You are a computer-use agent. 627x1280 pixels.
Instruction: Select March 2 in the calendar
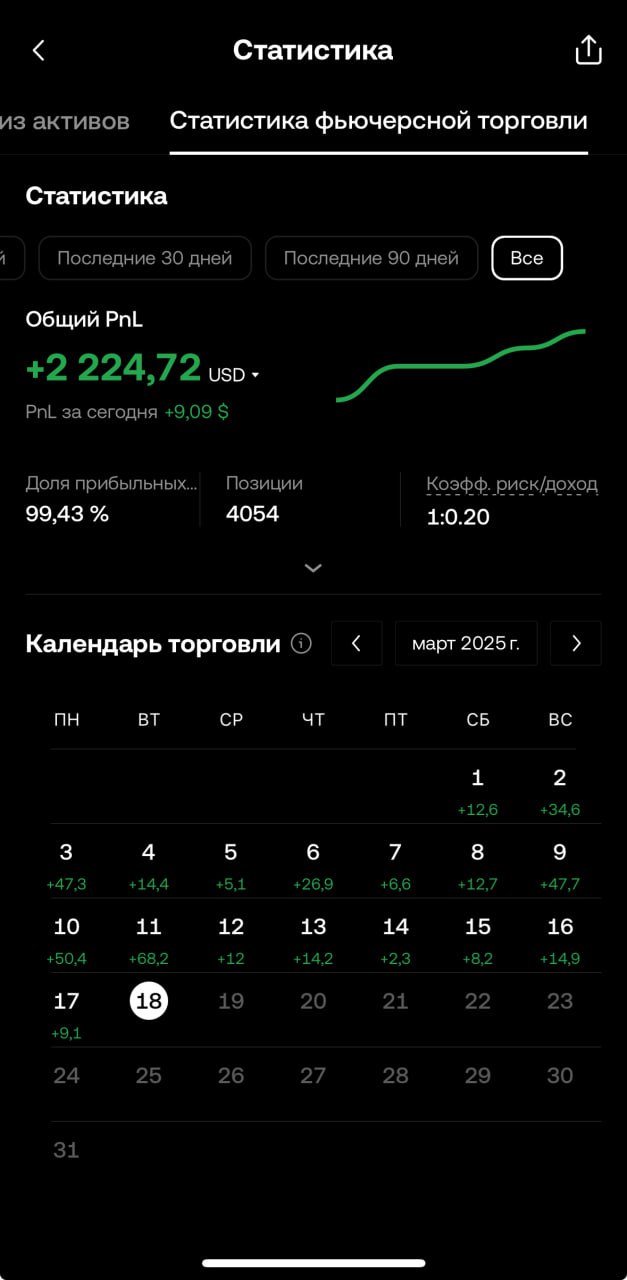[x=560, y=787]
